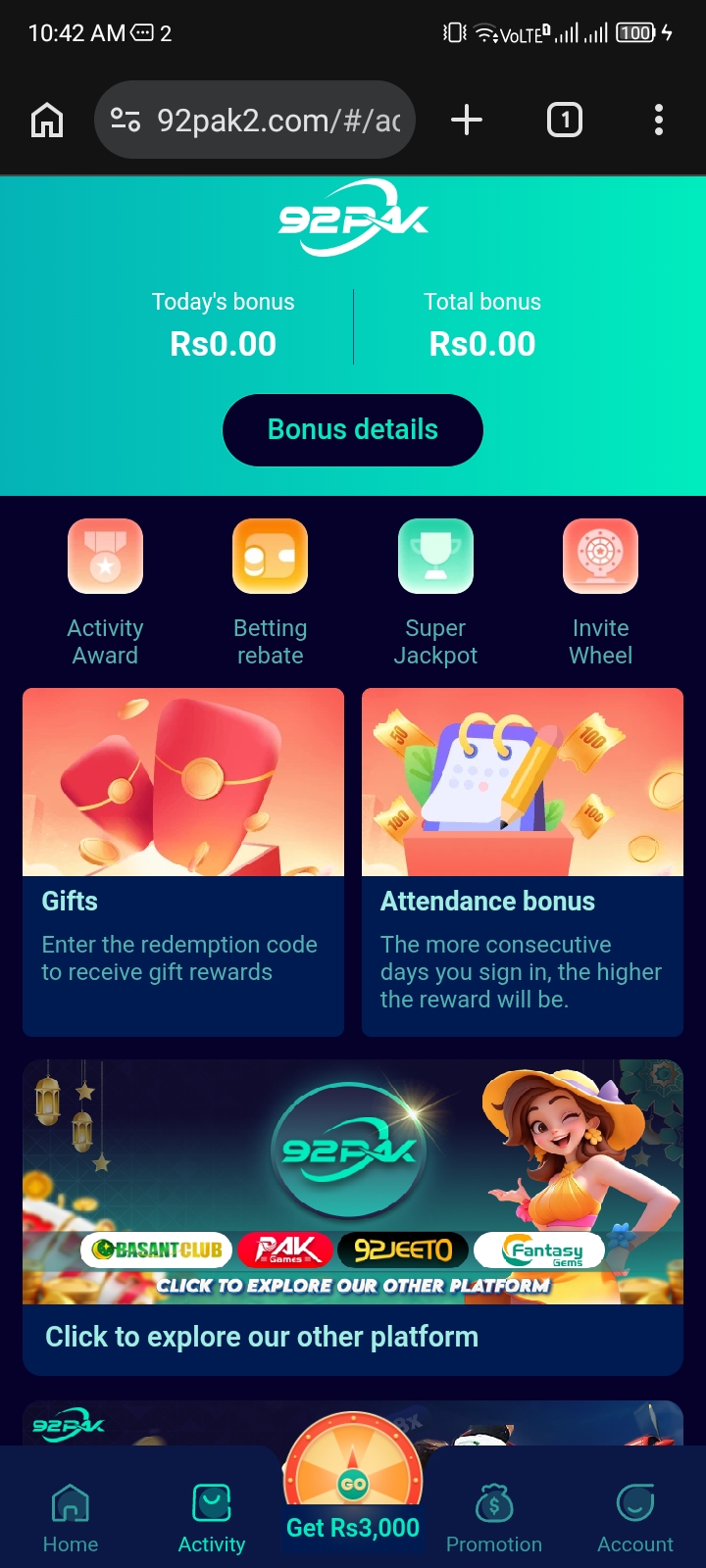
Task: Open the browser home page
Action: (x=47, y=121)
